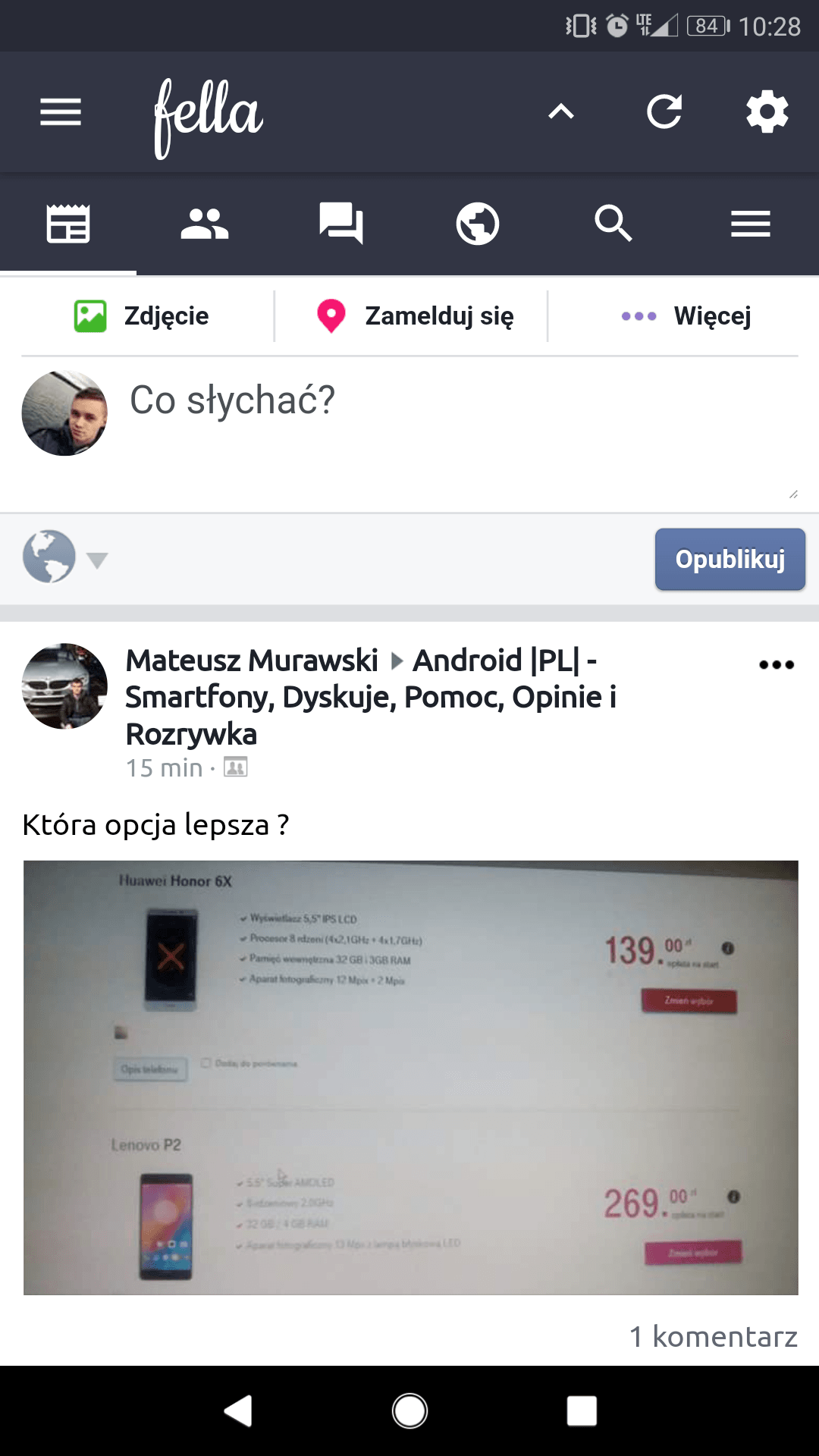Reload the page with the refresh icon
This screenshot has height=1456, width=819.
(x=664, y=112)
